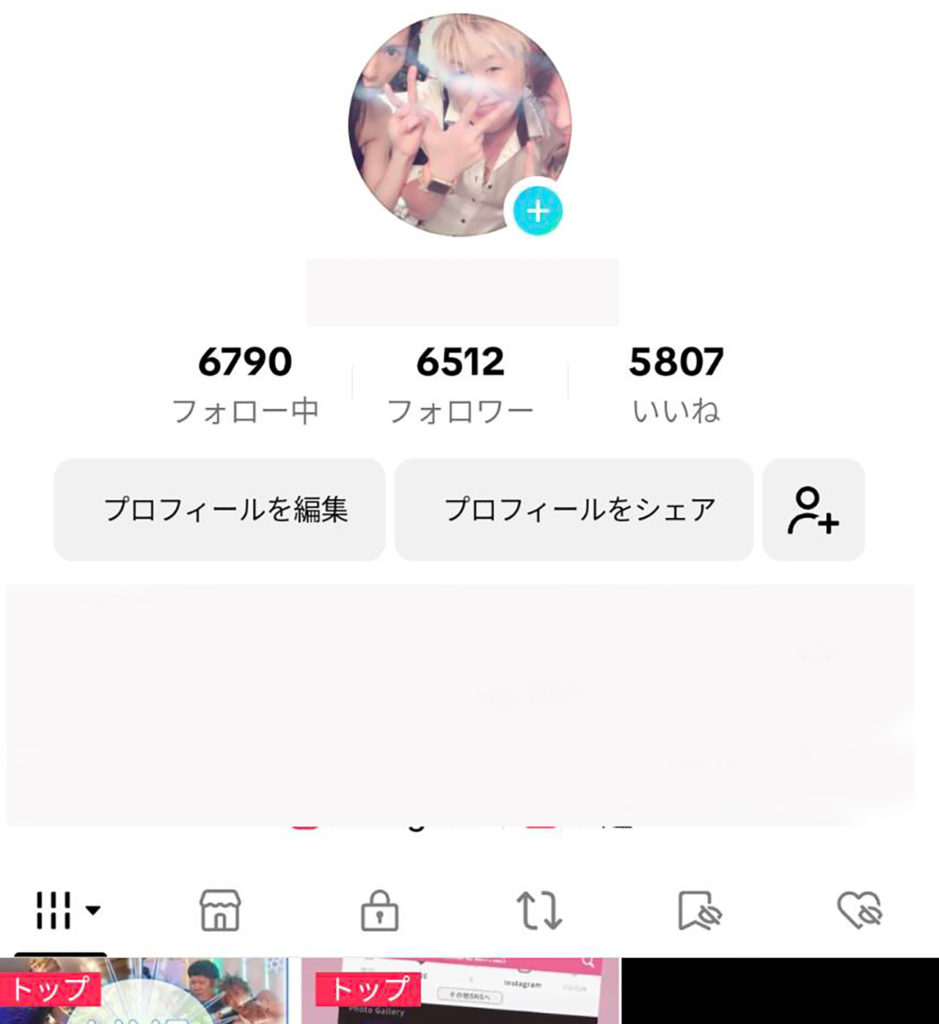Open the hidden saved bookmarks tab
The image size is (939, 1024).
tap(699, 910)
